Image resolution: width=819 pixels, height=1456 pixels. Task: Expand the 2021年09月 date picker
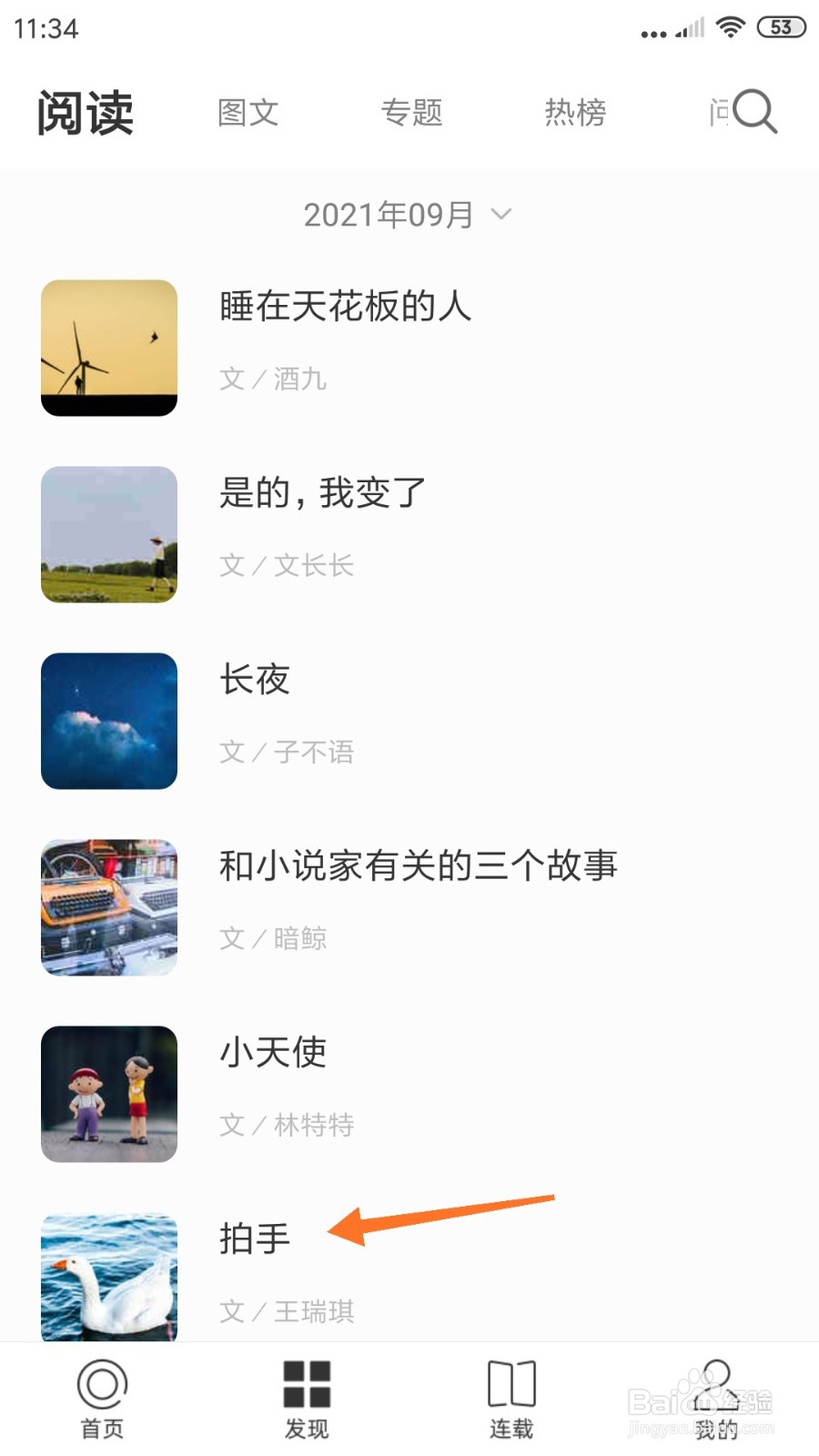pos(405,214)
